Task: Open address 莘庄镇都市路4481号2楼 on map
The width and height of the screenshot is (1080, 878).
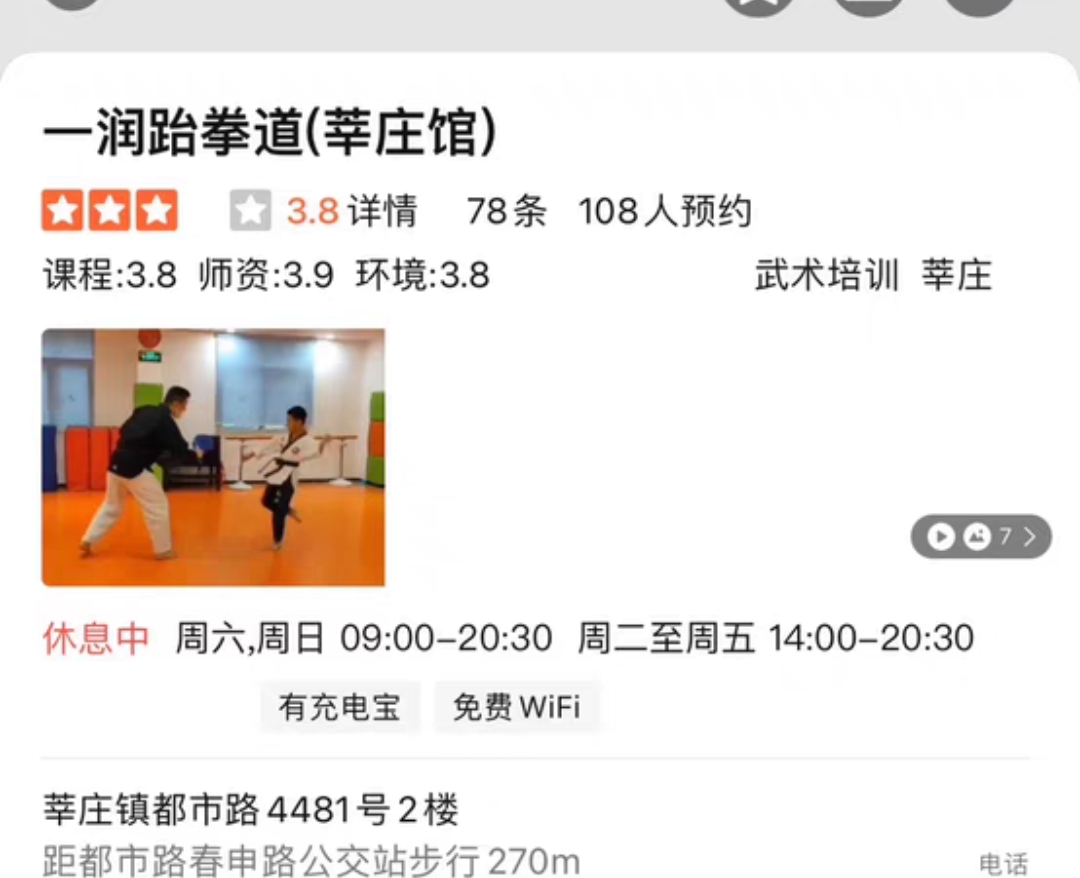Action: pos(251,810)
